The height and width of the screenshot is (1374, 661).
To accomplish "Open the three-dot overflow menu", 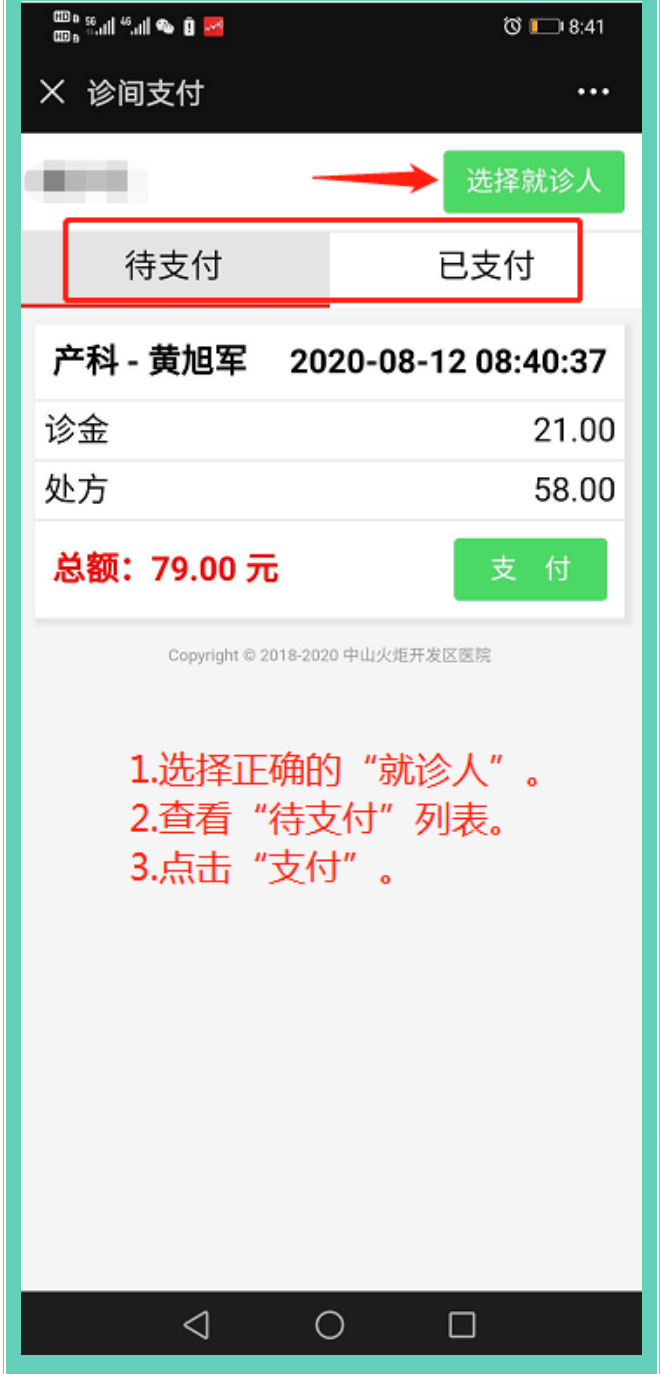I will (x=593, y=93).
